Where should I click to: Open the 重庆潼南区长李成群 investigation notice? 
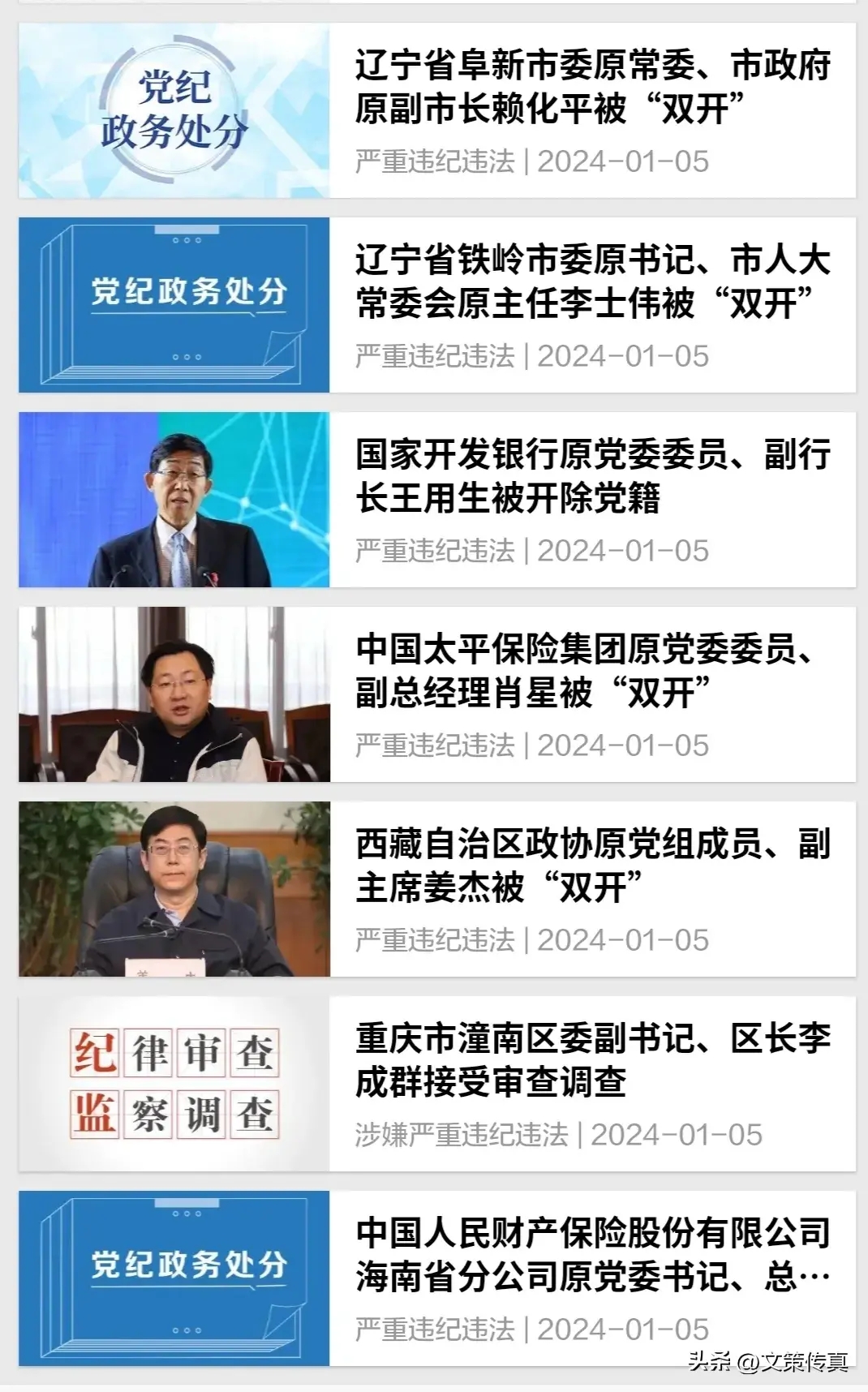click(x=437, y=1084)
